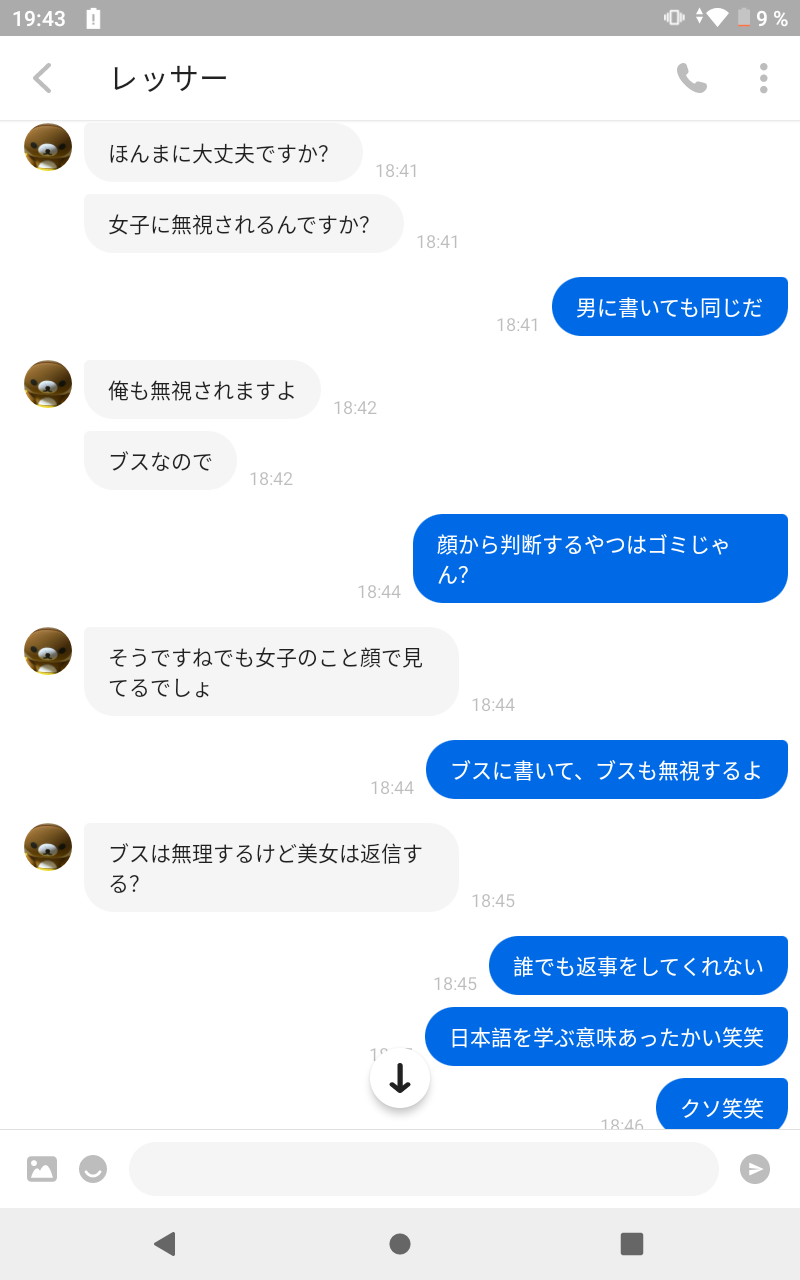Start a voice call with レッサー
The image size is (800, 1280).
click(691, 78)
